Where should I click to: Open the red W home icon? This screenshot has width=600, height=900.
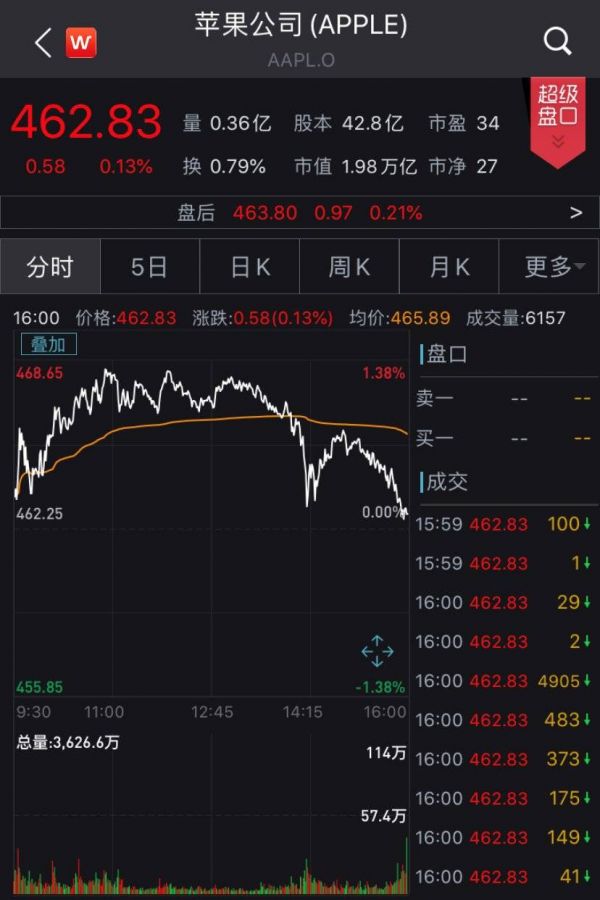tap(81, 42)
